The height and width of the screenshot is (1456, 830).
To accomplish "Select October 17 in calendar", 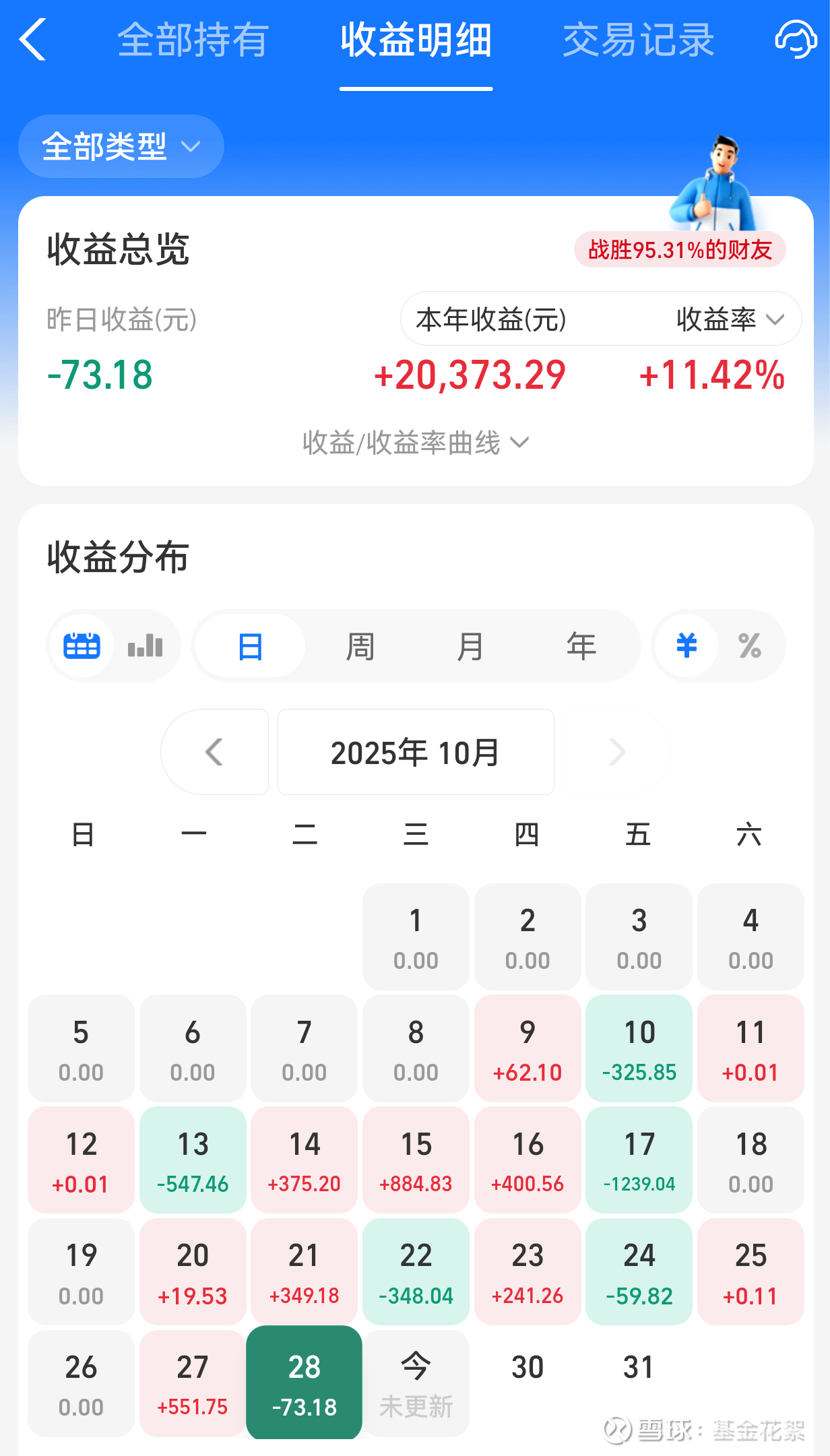I will [639, 1160].
